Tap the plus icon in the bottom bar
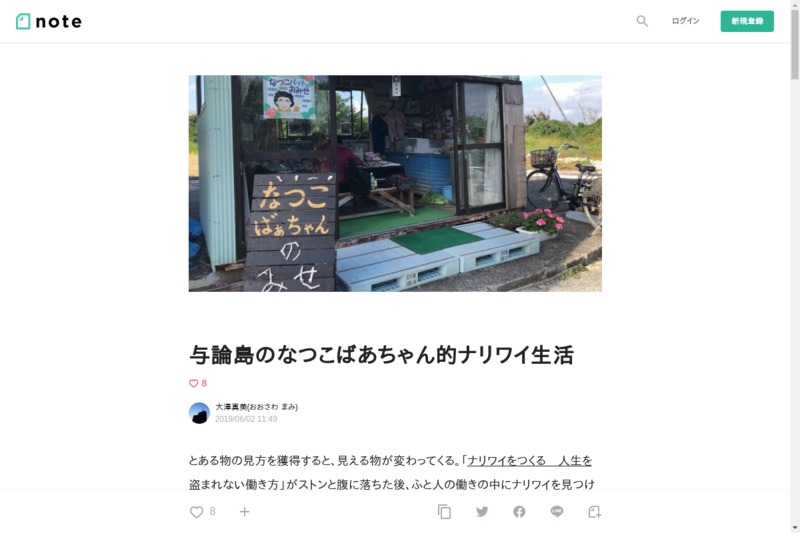Viewport: 800px width, 533px height. click(244, 512)
